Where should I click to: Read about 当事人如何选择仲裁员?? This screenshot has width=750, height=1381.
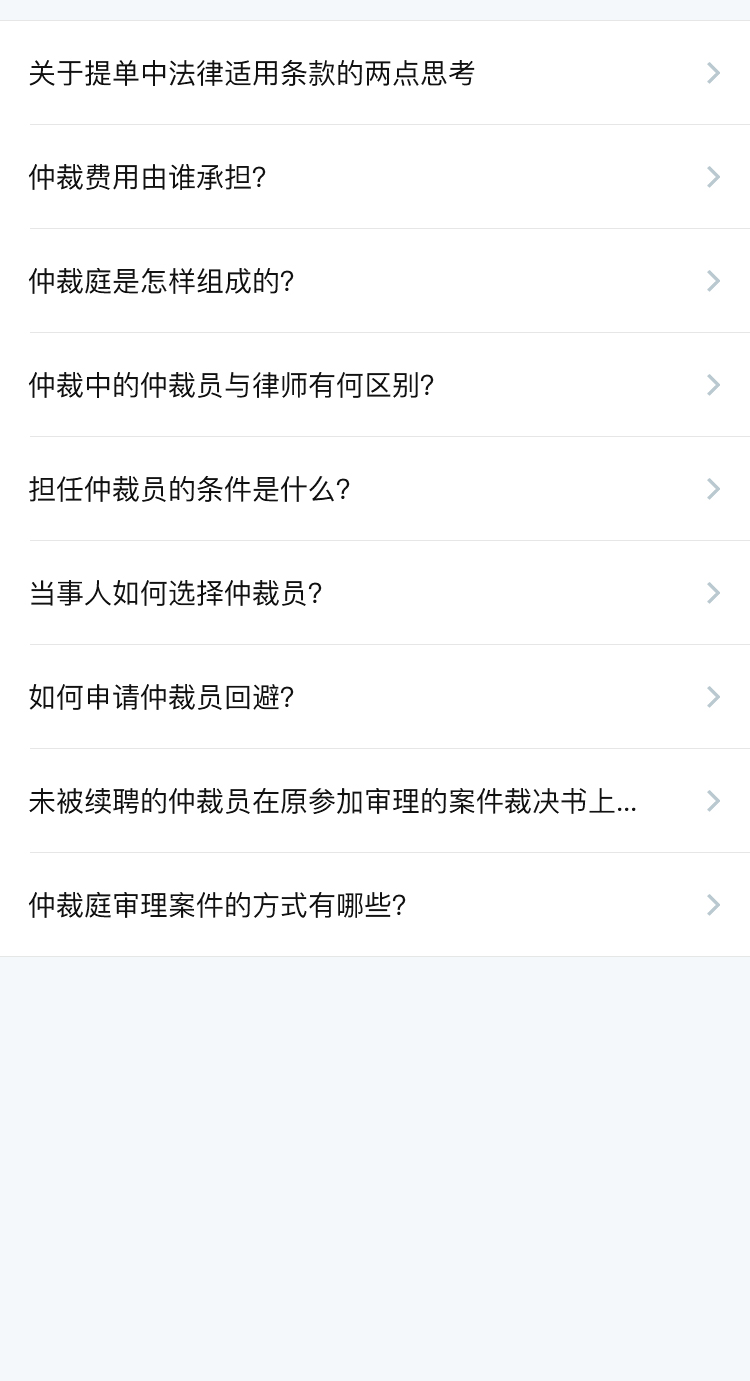pyautogui.click(x=176, y=593)
